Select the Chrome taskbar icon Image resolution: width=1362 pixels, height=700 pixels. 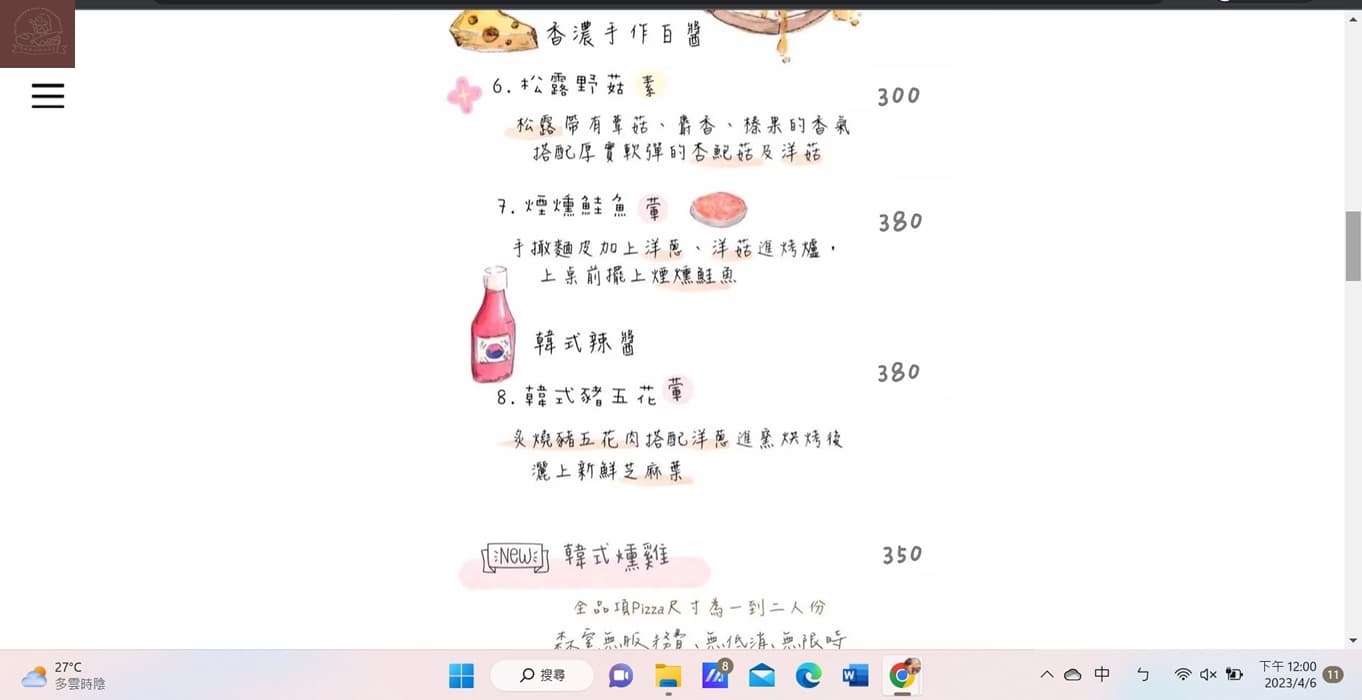(x=902, y=676)
